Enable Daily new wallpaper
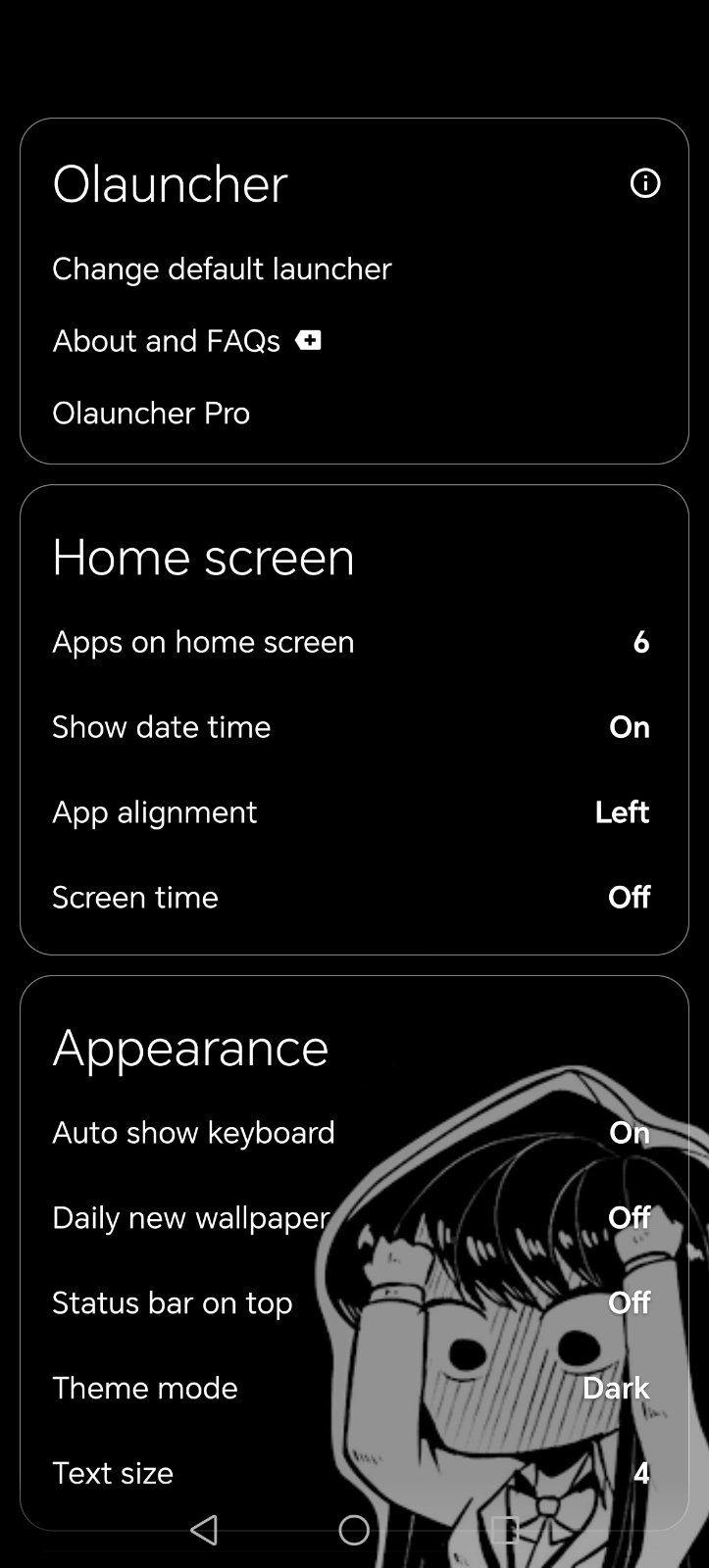This screenshot has width=709, height=1568. click(x=354, y=1218)
